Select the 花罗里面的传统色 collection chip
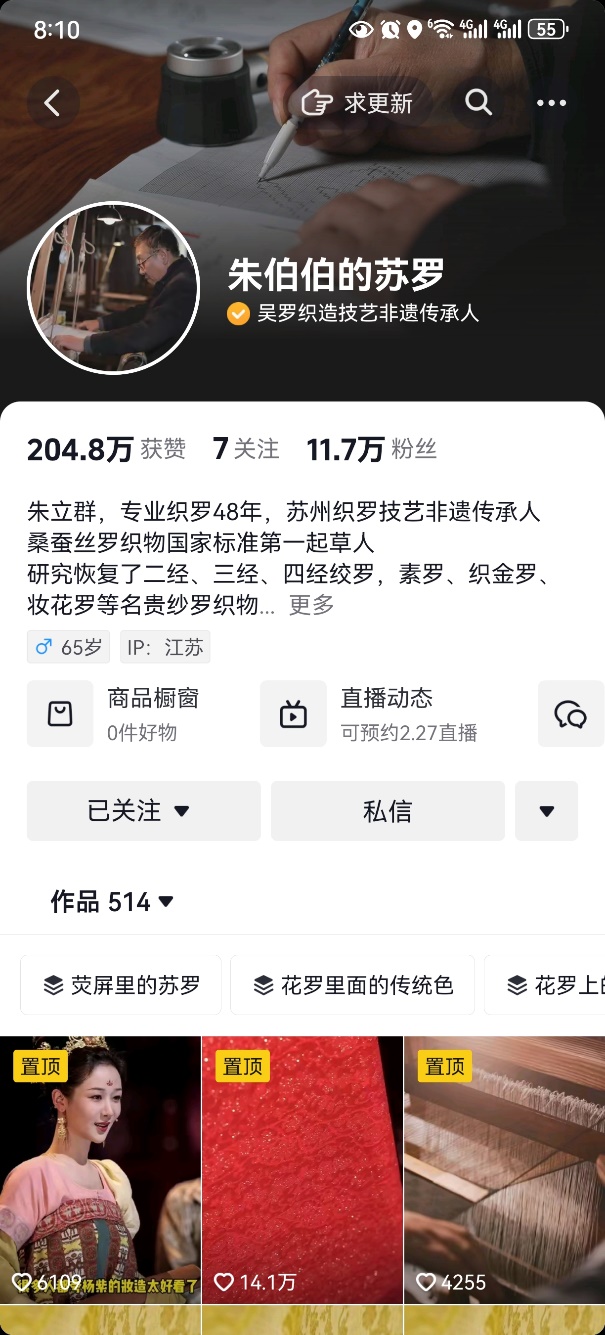605x1335 pixels. click(352, 985)
